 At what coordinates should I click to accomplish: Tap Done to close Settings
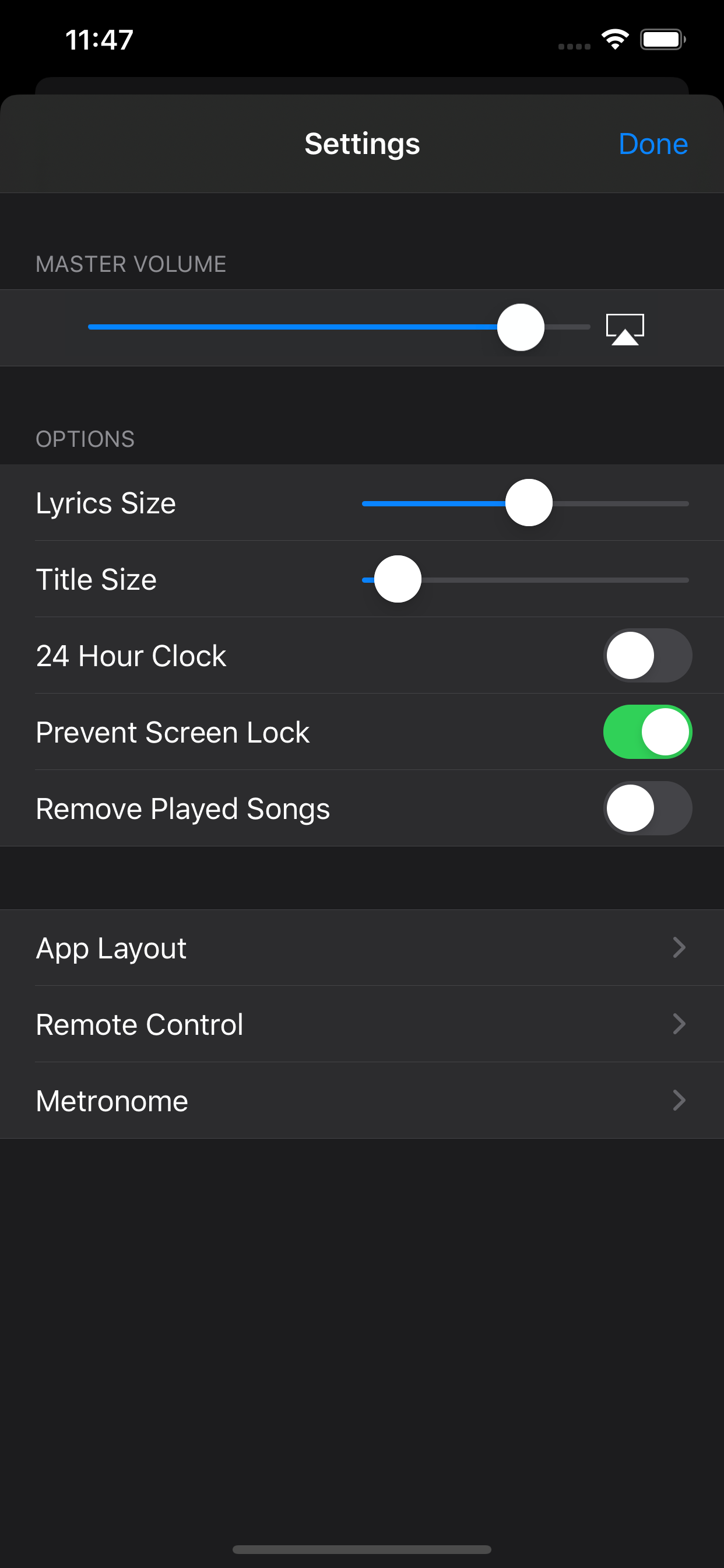point(652,144)
